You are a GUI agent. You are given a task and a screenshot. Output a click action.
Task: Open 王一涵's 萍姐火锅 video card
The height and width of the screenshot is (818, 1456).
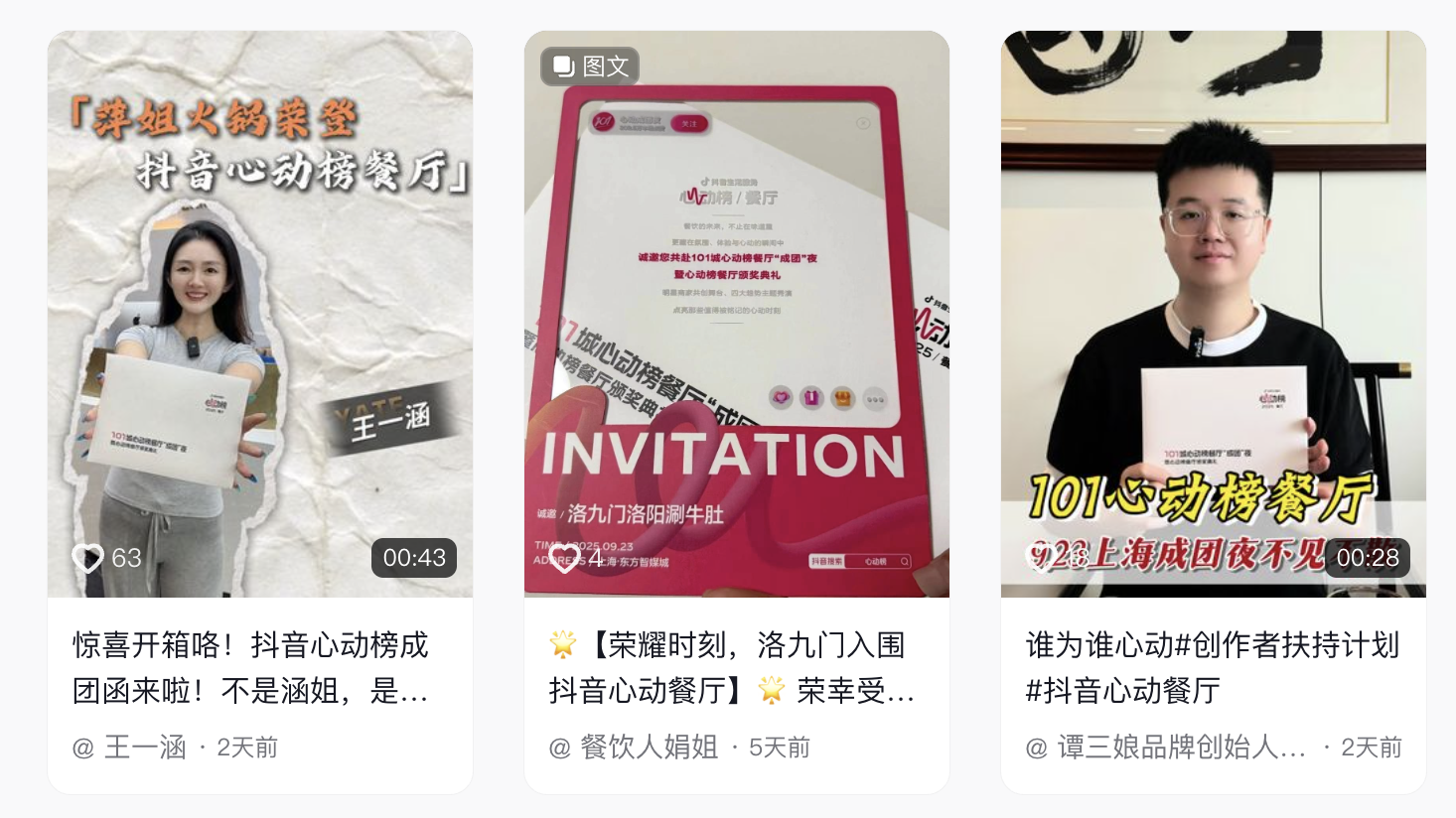260,298
